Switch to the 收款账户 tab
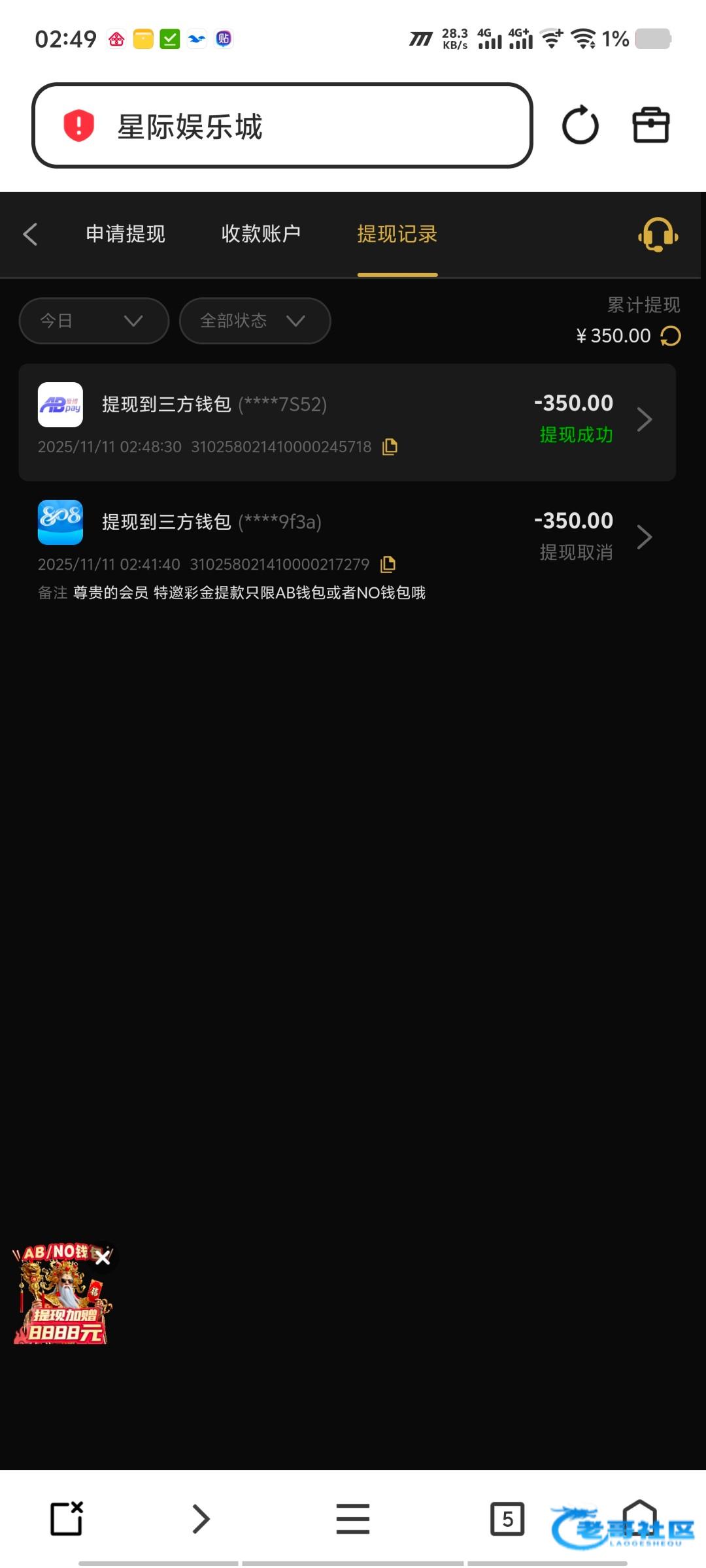706x1568 pixels. [261, 234]
